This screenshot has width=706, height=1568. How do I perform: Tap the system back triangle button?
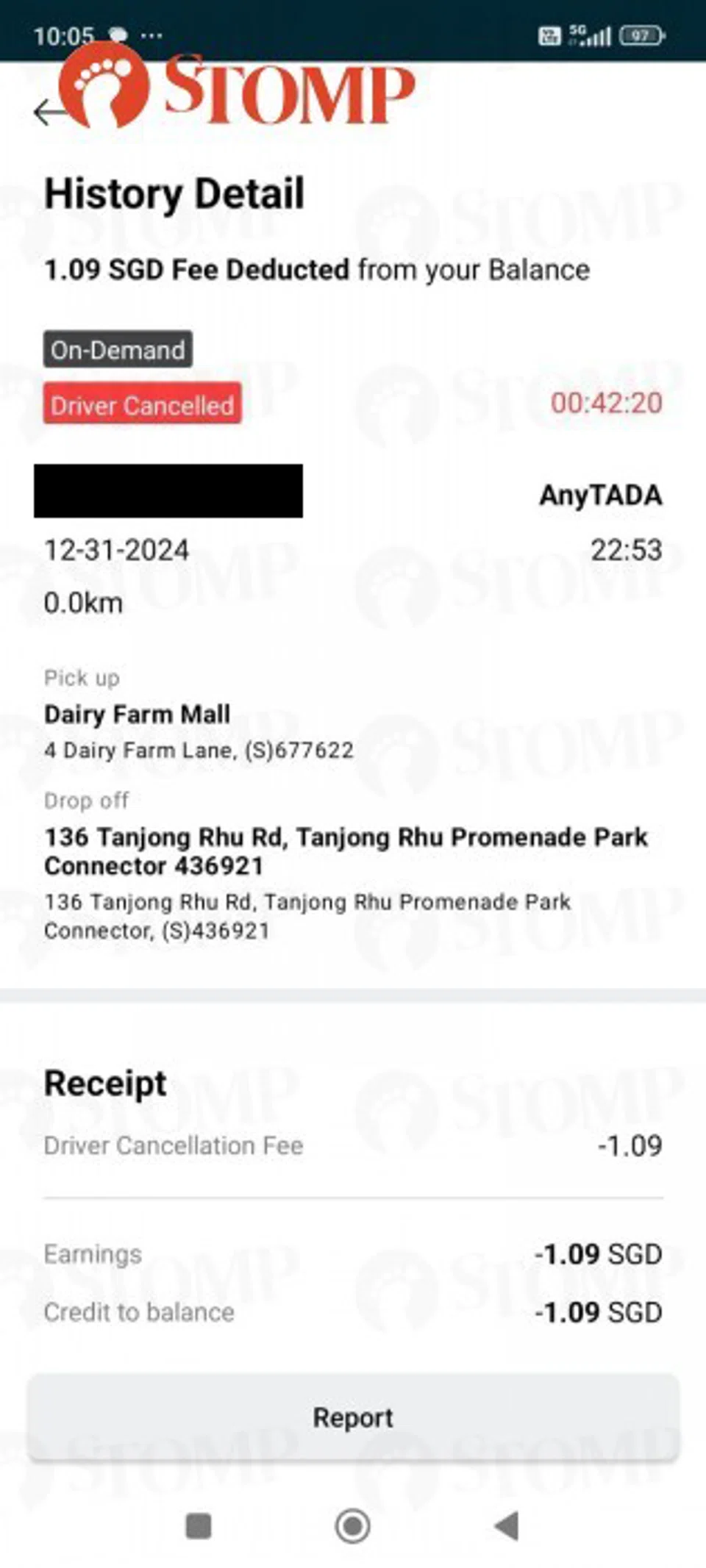(507, 1526)
